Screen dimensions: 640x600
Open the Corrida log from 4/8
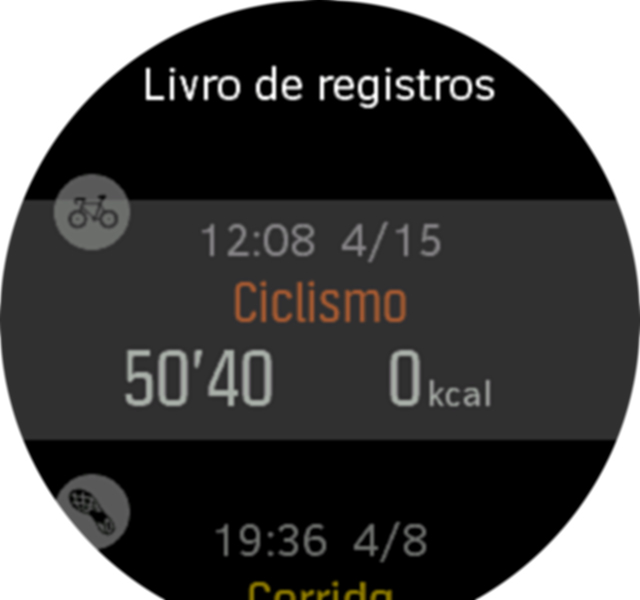click(x=320, y=560)
